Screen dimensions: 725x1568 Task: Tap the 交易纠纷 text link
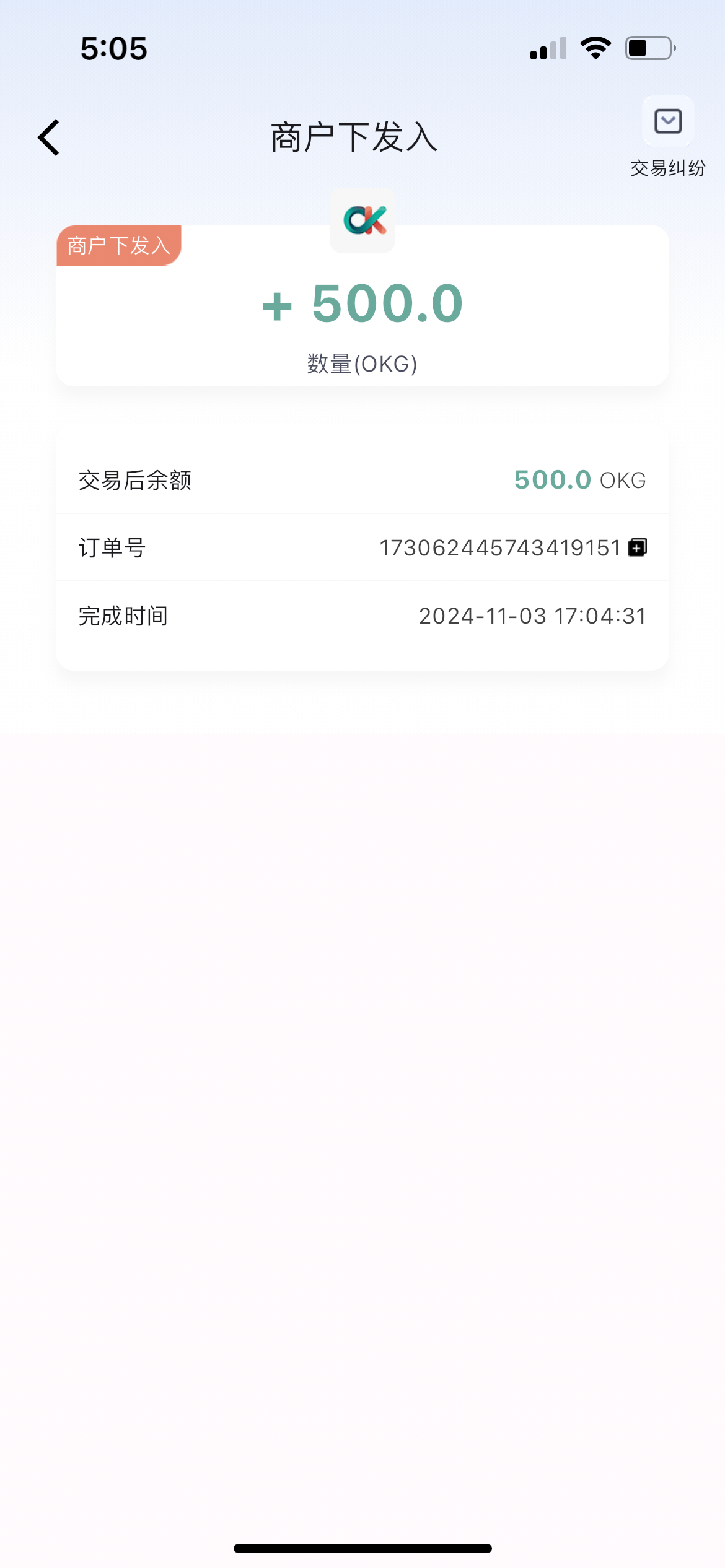coord(668,167)
